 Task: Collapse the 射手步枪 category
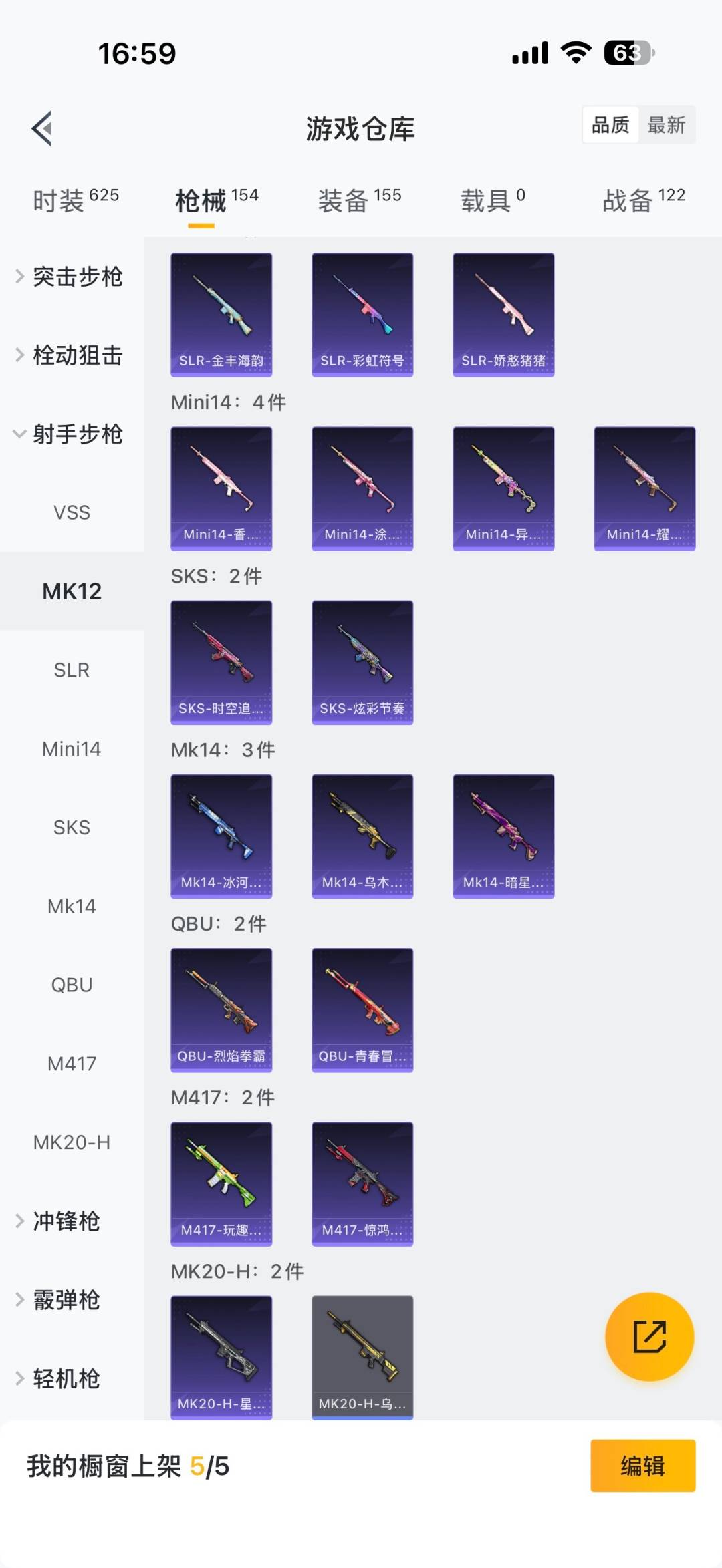coord(72,434)
